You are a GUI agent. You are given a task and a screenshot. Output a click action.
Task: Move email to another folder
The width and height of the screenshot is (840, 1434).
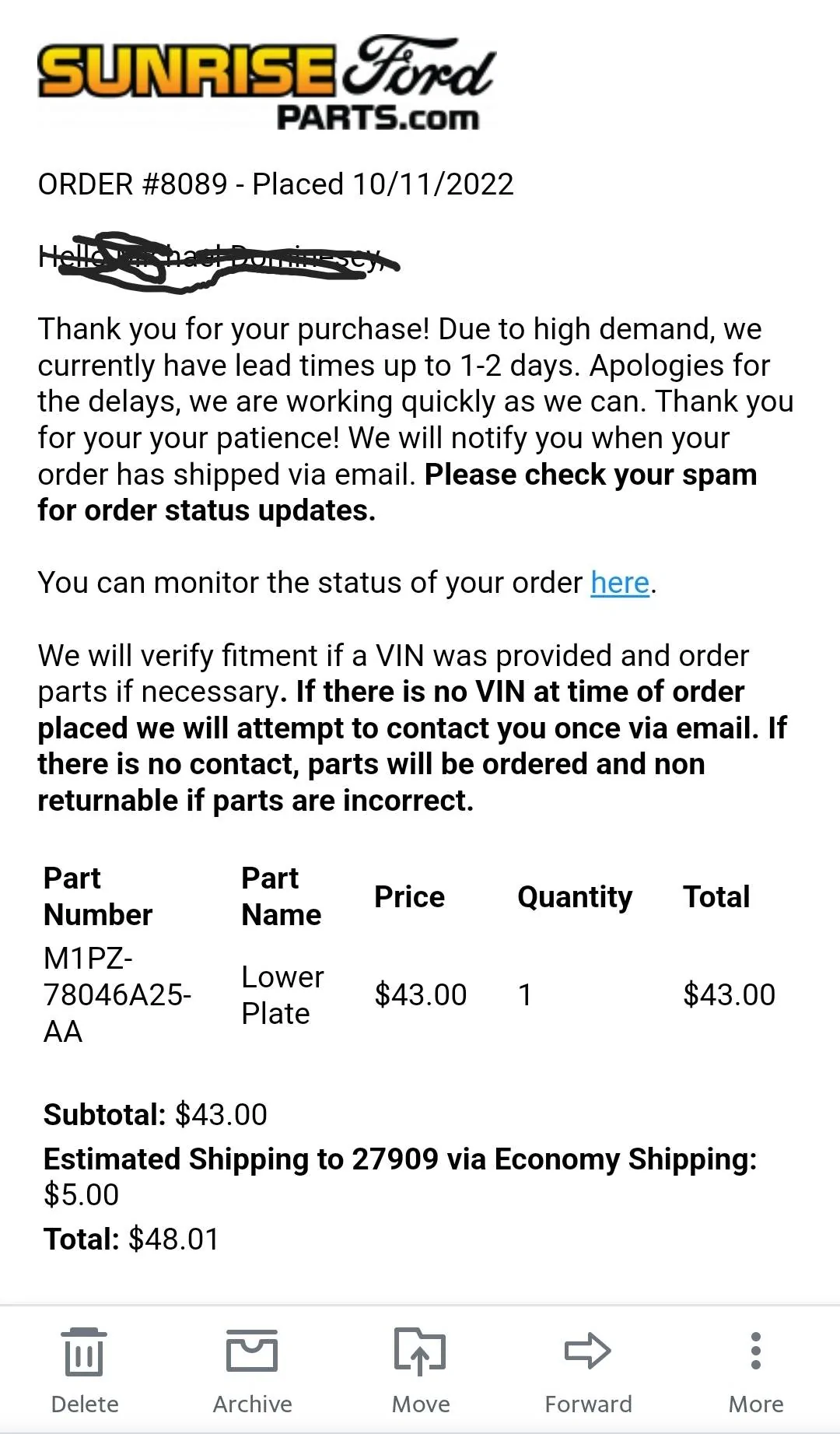(420, 1369)
